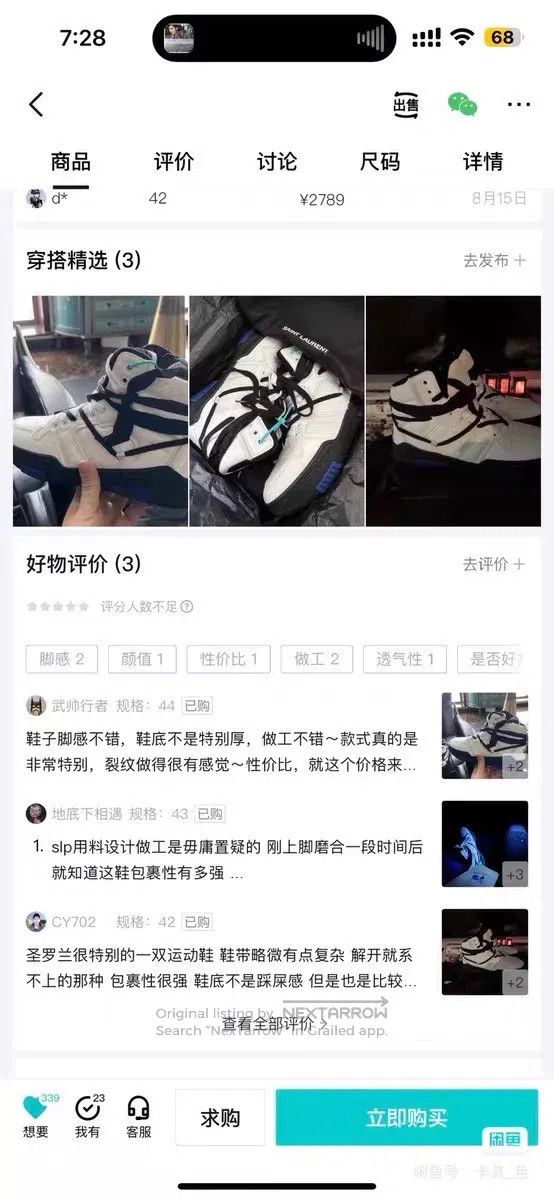This screenshot has height=1200, width=554.
Task: Open the outfit photo showing the Saint Laurent box
Action: click(276, 410)
